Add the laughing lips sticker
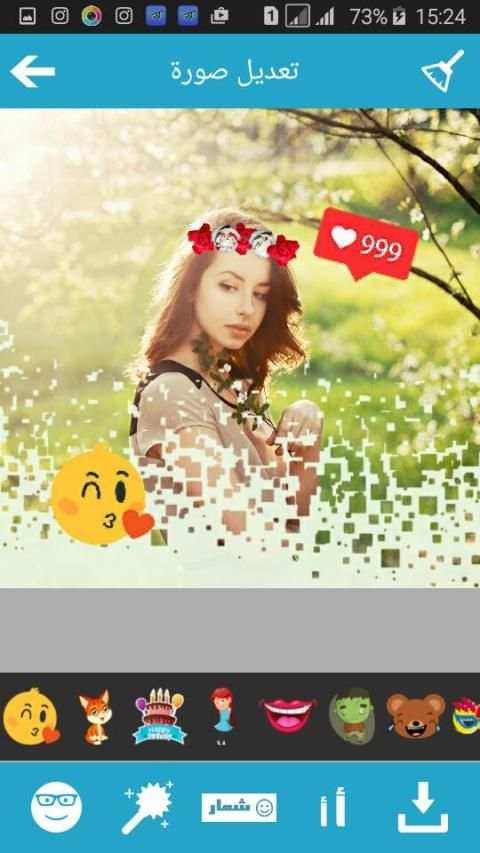 click(288, 715)
